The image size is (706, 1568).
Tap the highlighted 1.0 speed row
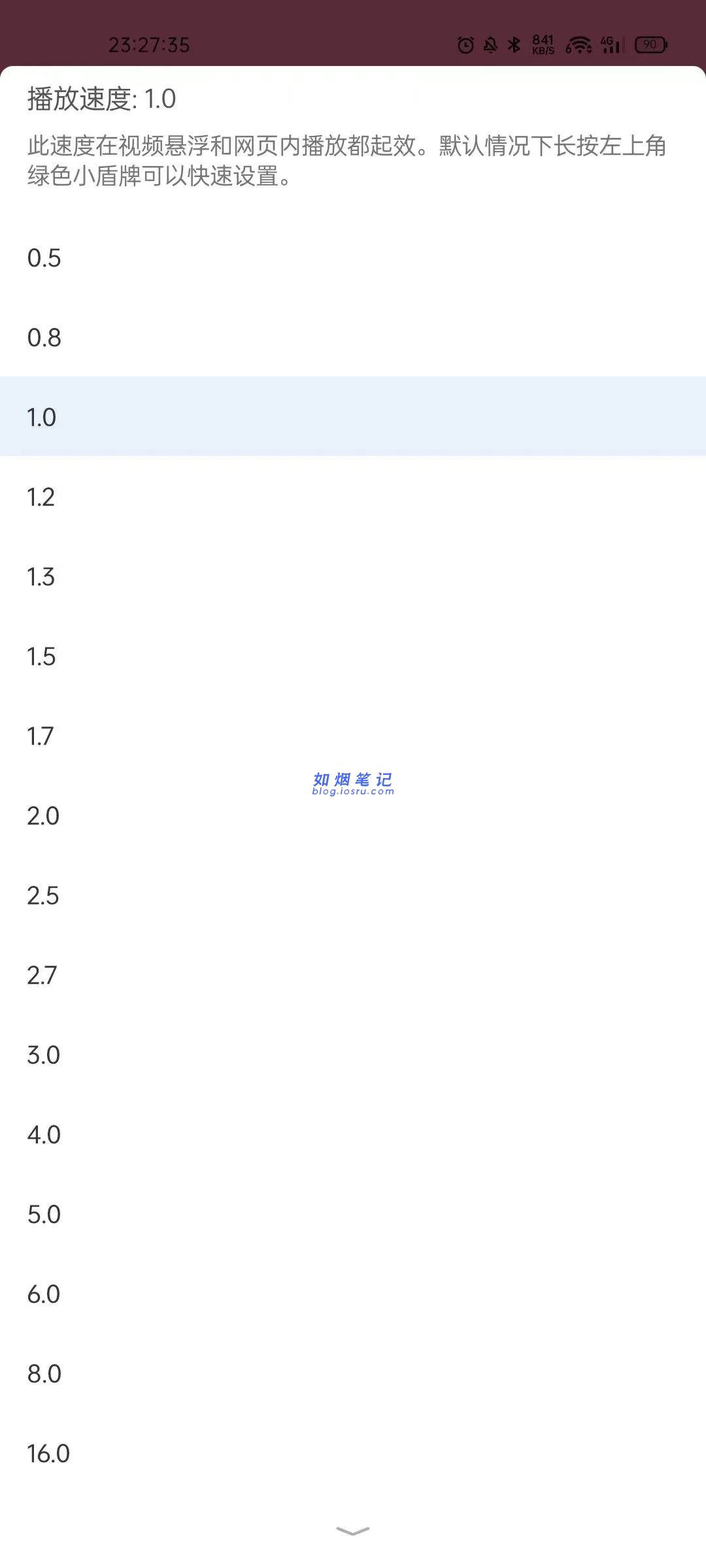(x=353, y=417)
